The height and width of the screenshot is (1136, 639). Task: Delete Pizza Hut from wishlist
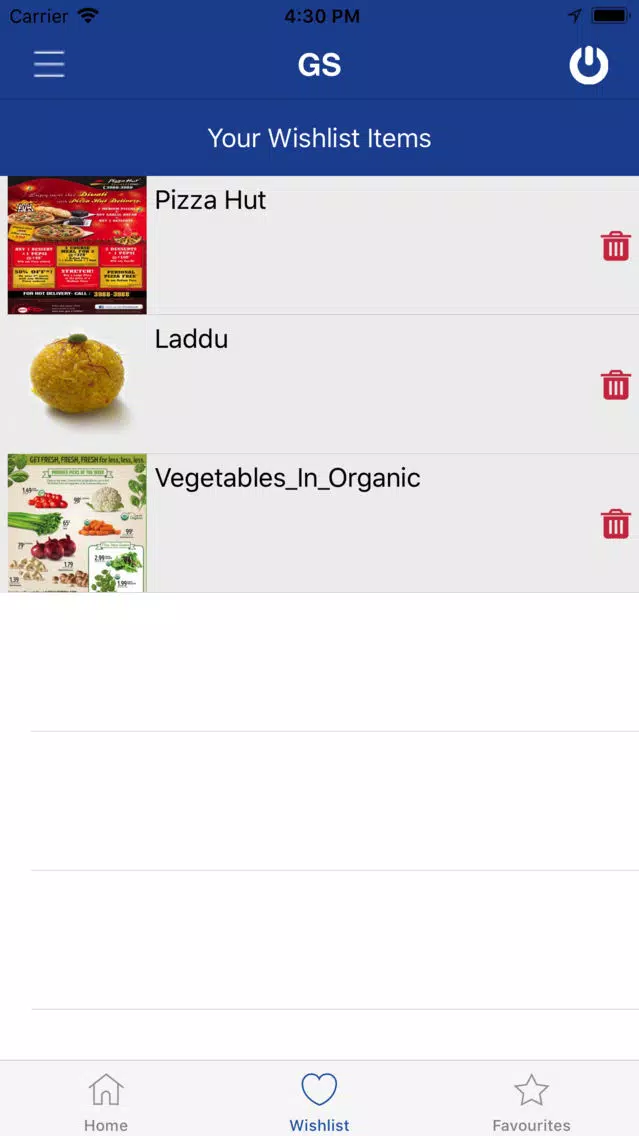tap(616, 246)
